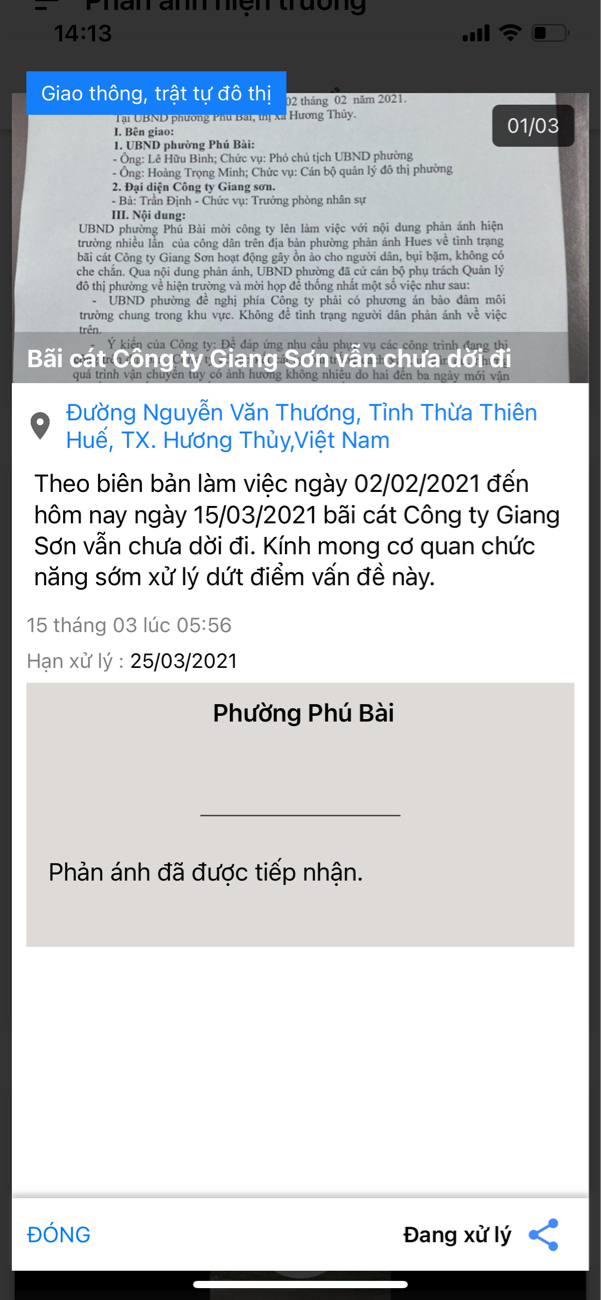
Task: Open the document photo at top
Action: pyautogui.click(x=300, y=230)
